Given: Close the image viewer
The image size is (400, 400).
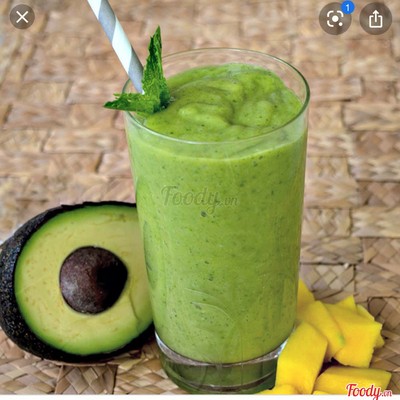Looking at the screenshot, I should click(x=22, y=17).
